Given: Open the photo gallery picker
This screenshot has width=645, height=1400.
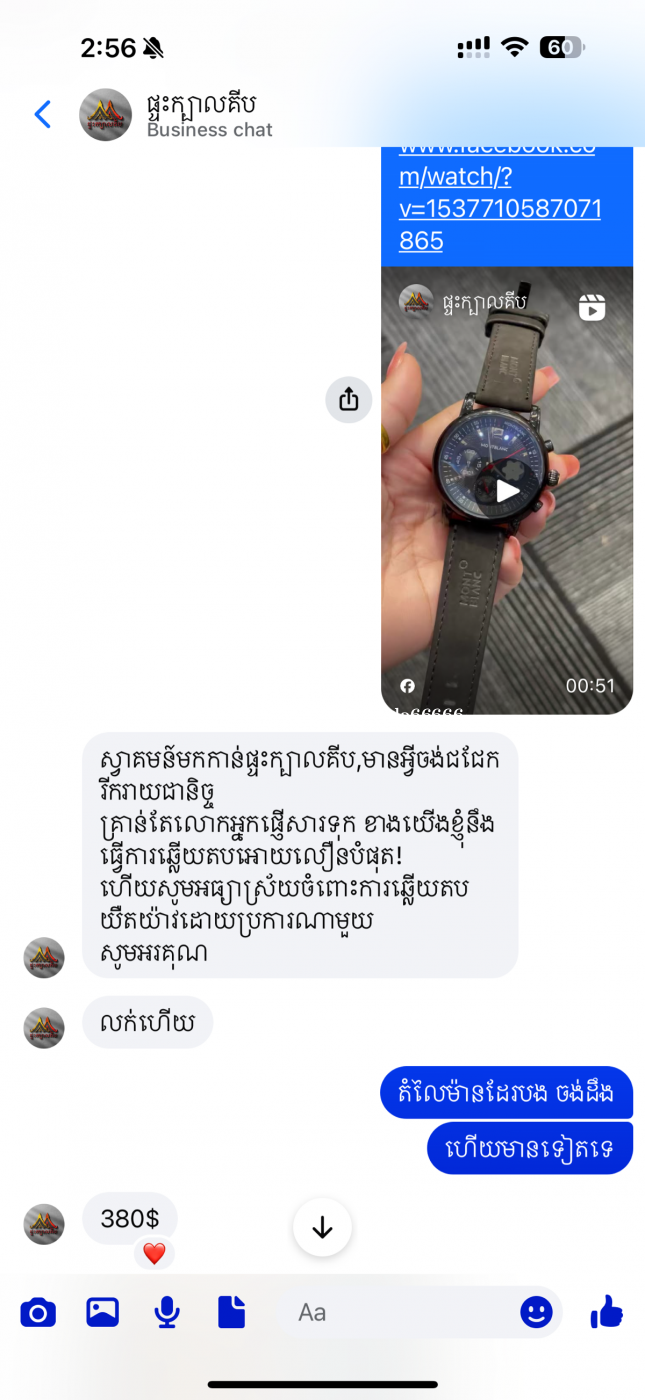Looking at the screenshot, I should [102, 1312].
